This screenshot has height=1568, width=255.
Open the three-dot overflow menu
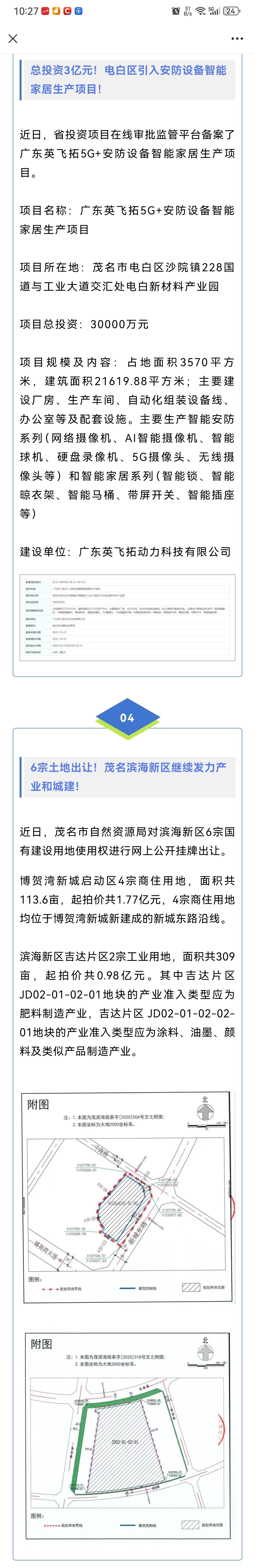coord(237,38)
